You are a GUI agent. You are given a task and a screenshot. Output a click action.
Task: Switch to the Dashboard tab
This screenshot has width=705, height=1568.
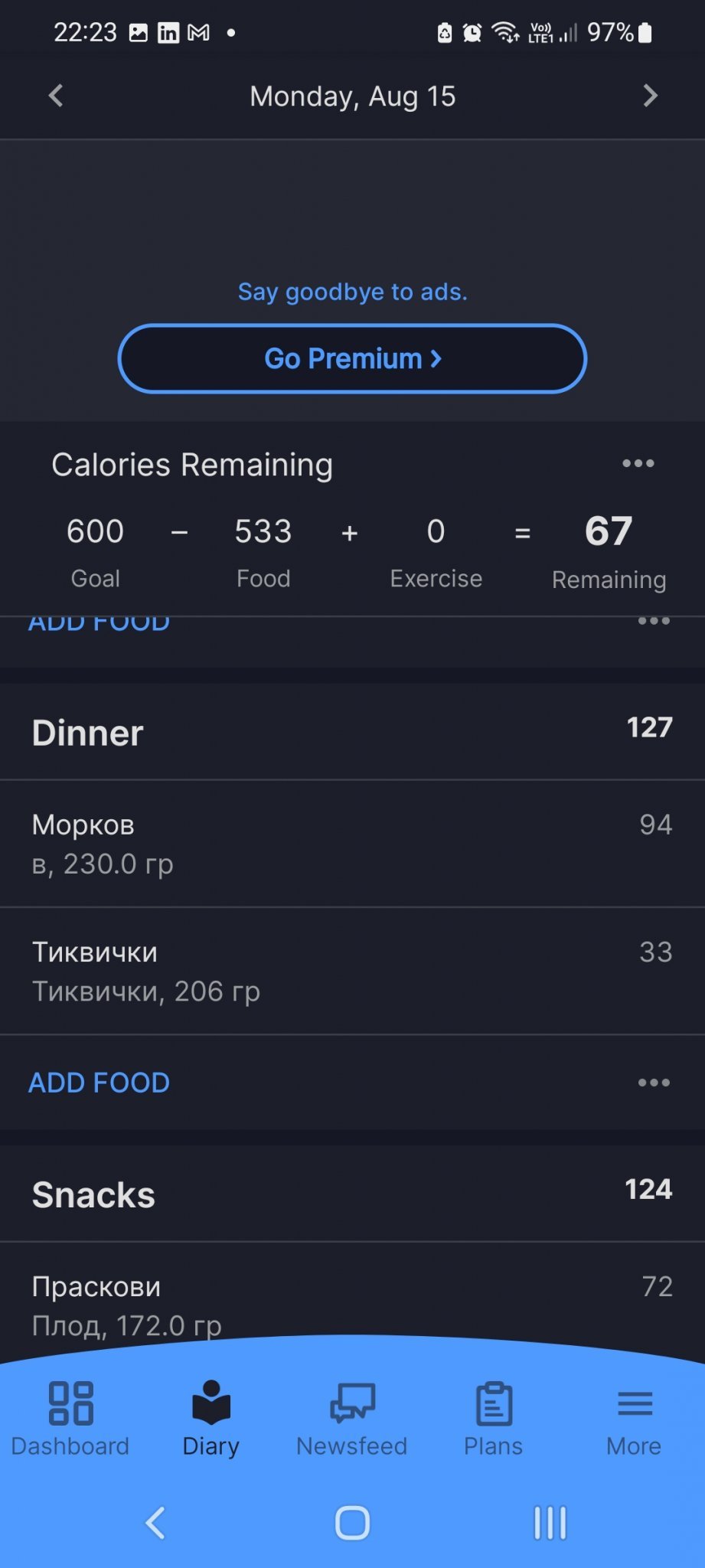(x=70, y=1418)
